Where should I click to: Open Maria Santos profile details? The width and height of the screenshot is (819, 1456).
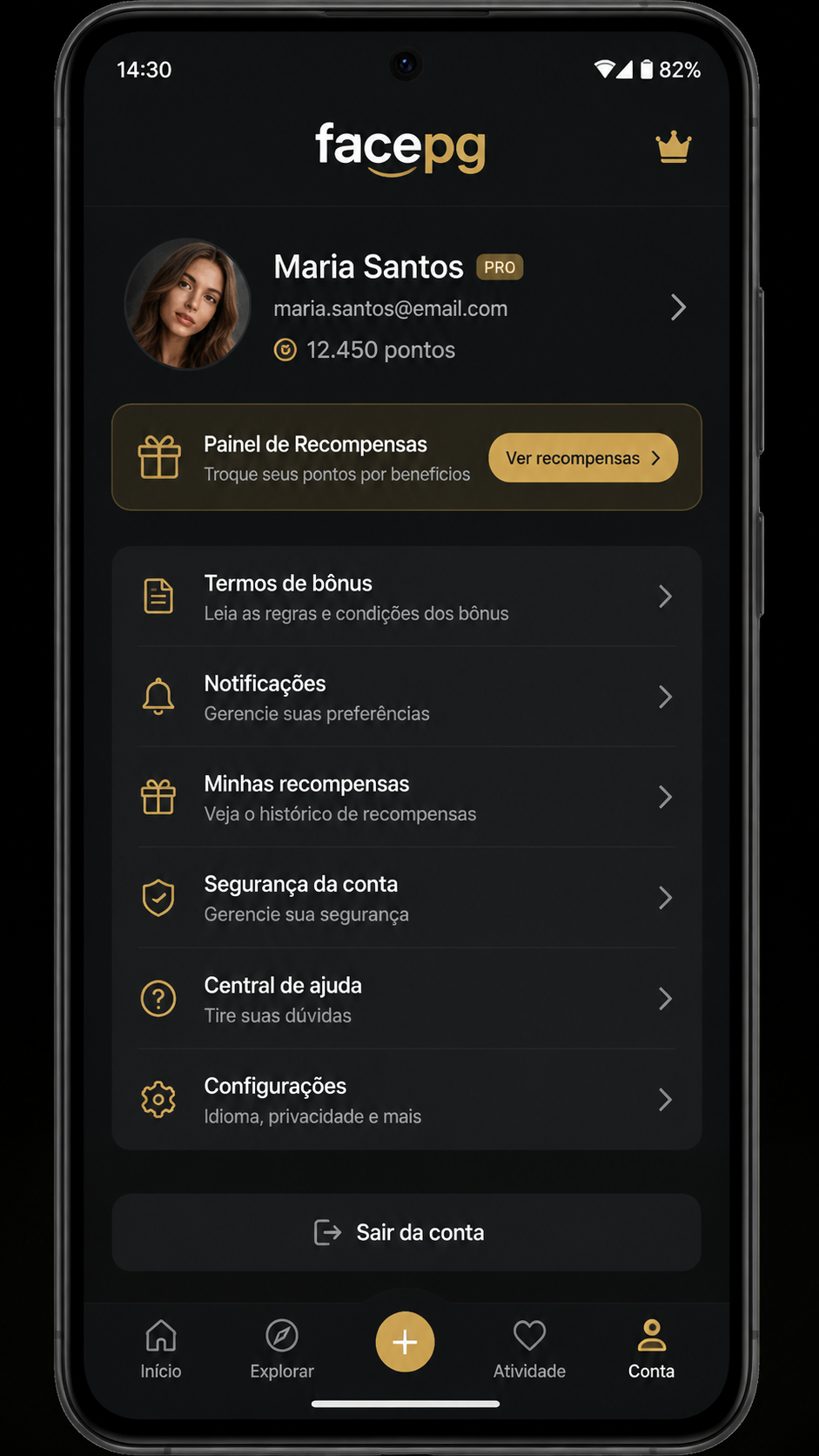406,307
